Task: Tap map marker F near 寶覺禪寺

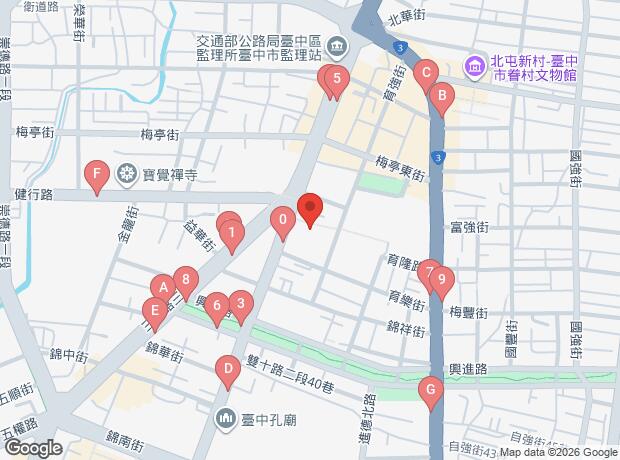Action: (96, 178)
